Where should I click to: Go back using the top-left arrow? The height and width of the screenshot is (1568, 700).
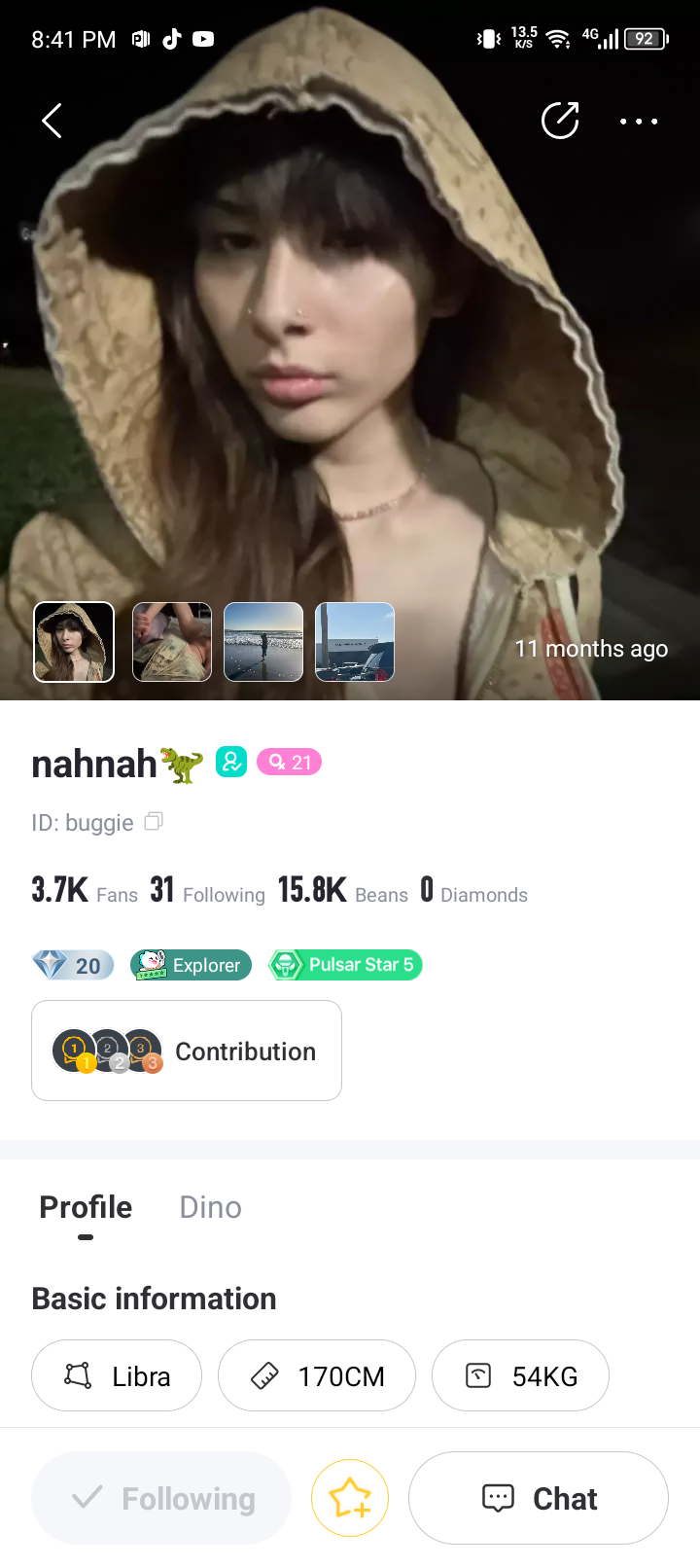coord(52,121)
